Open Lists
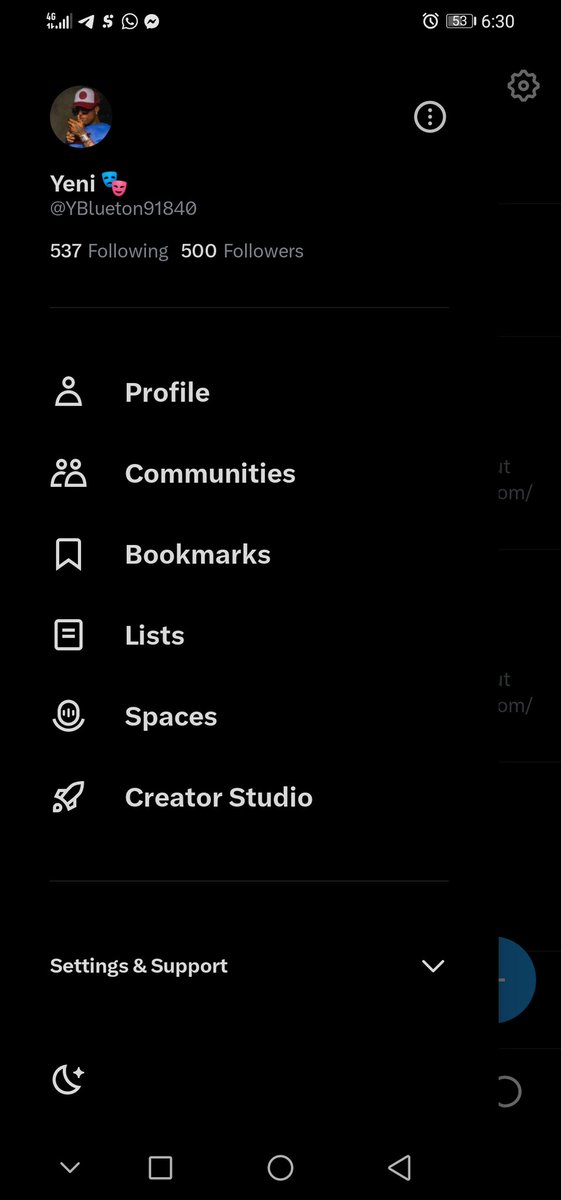Image resolution: width=561 pixels, height=1200 pixels. (x=249, y=635)
